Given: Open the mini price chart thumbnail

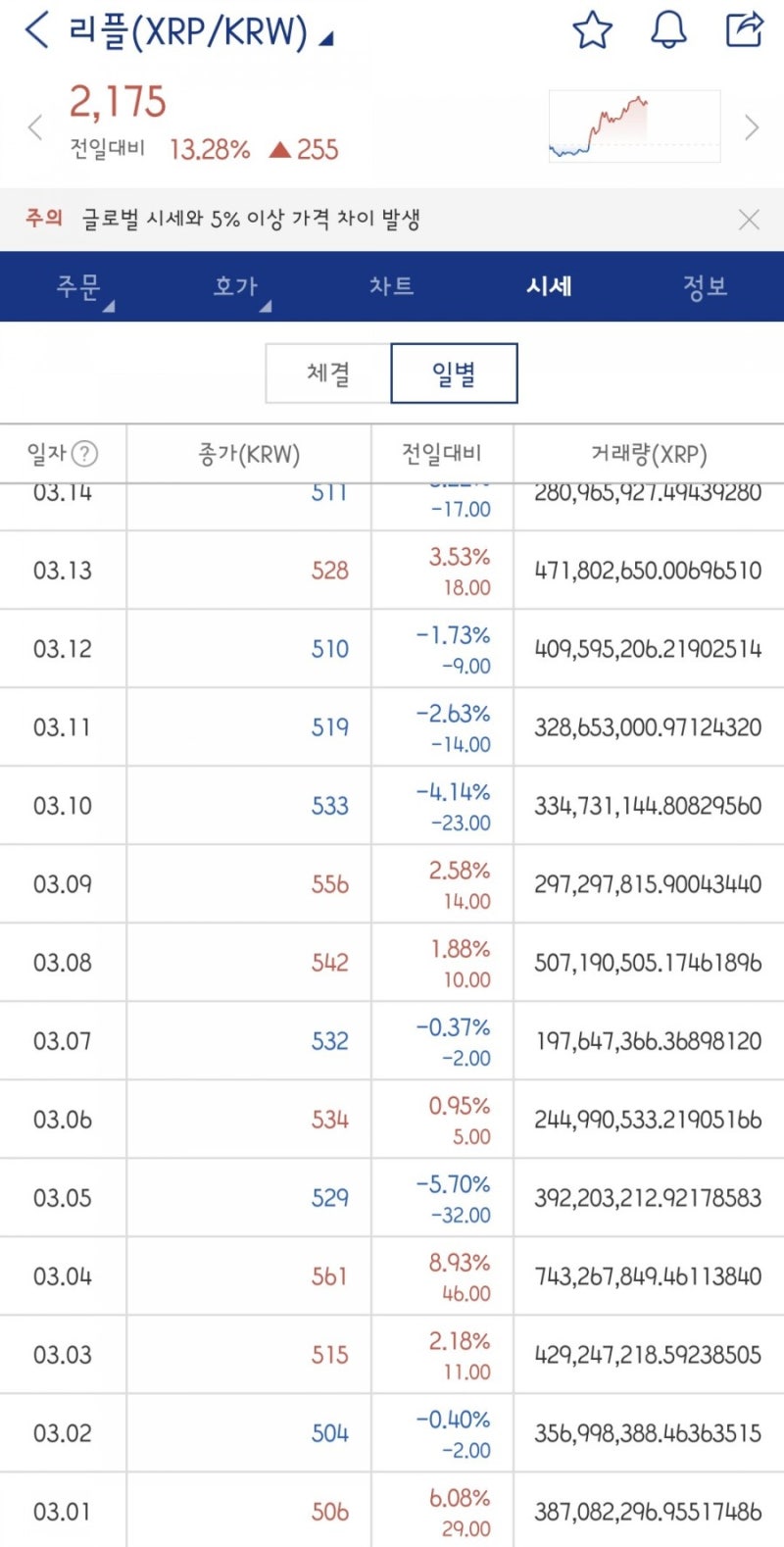Looking at the screenshot, I should point(634,126).
